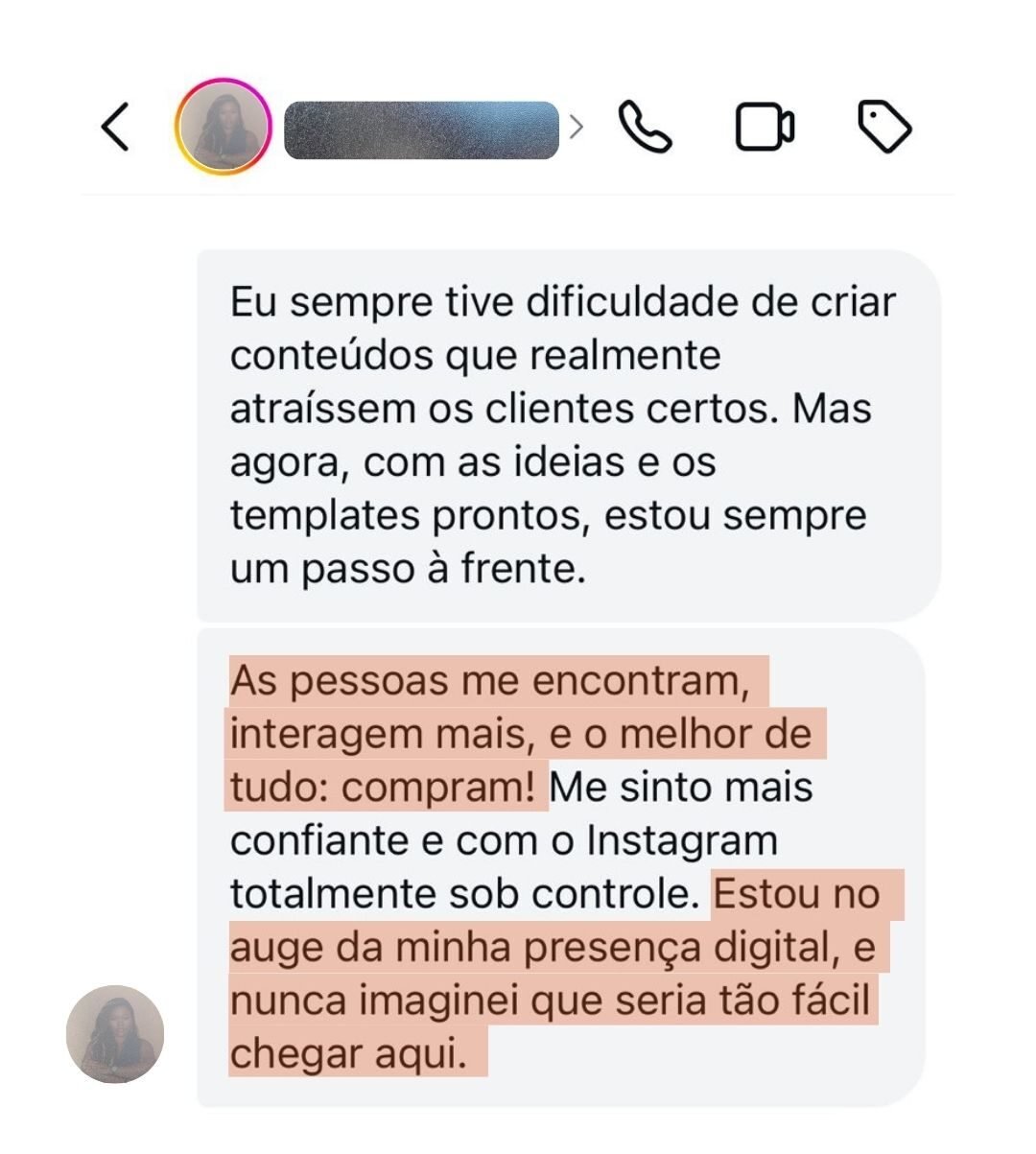
Task: Start a video call
Action: 765,128
